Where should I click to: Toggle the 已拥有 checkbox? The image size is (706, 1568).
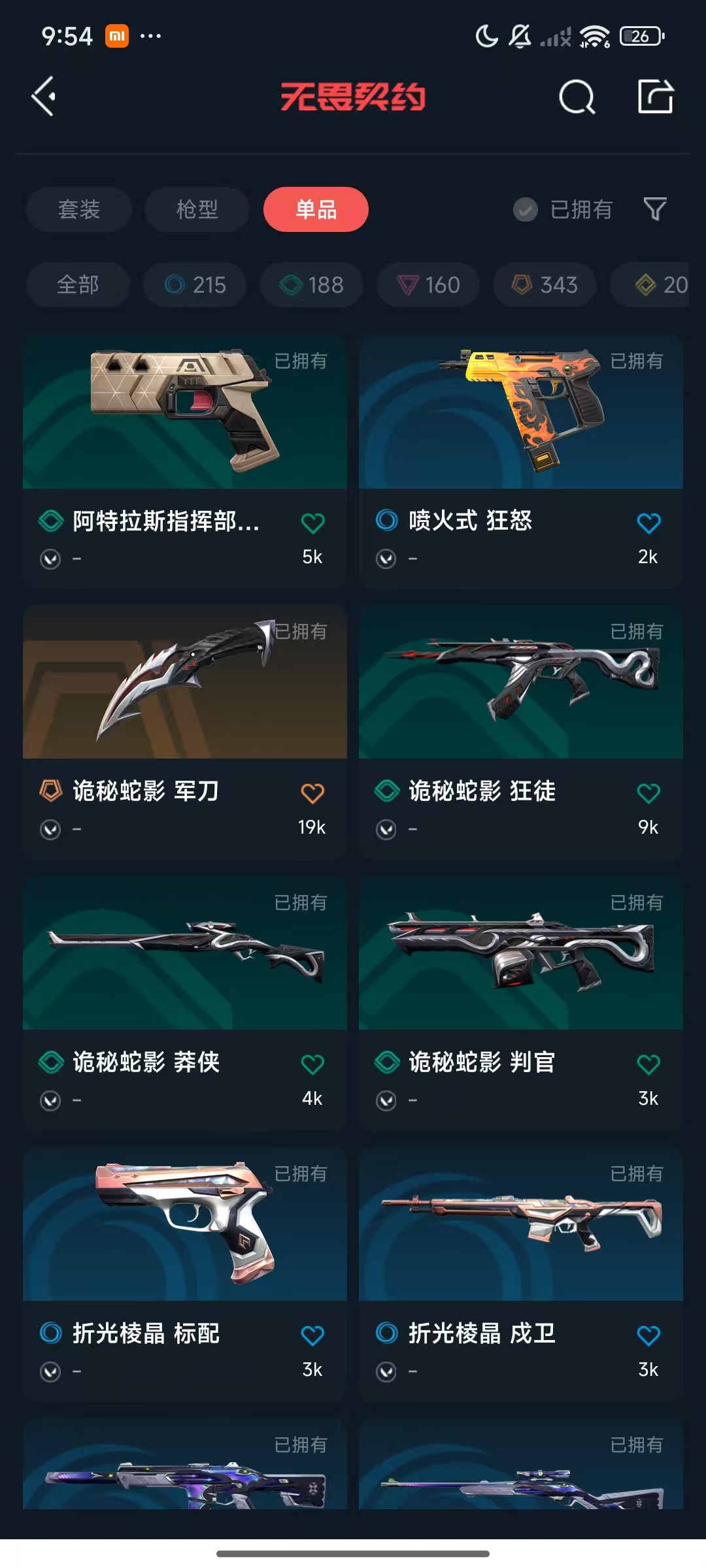pyautogui.click(x=525, y=210)
